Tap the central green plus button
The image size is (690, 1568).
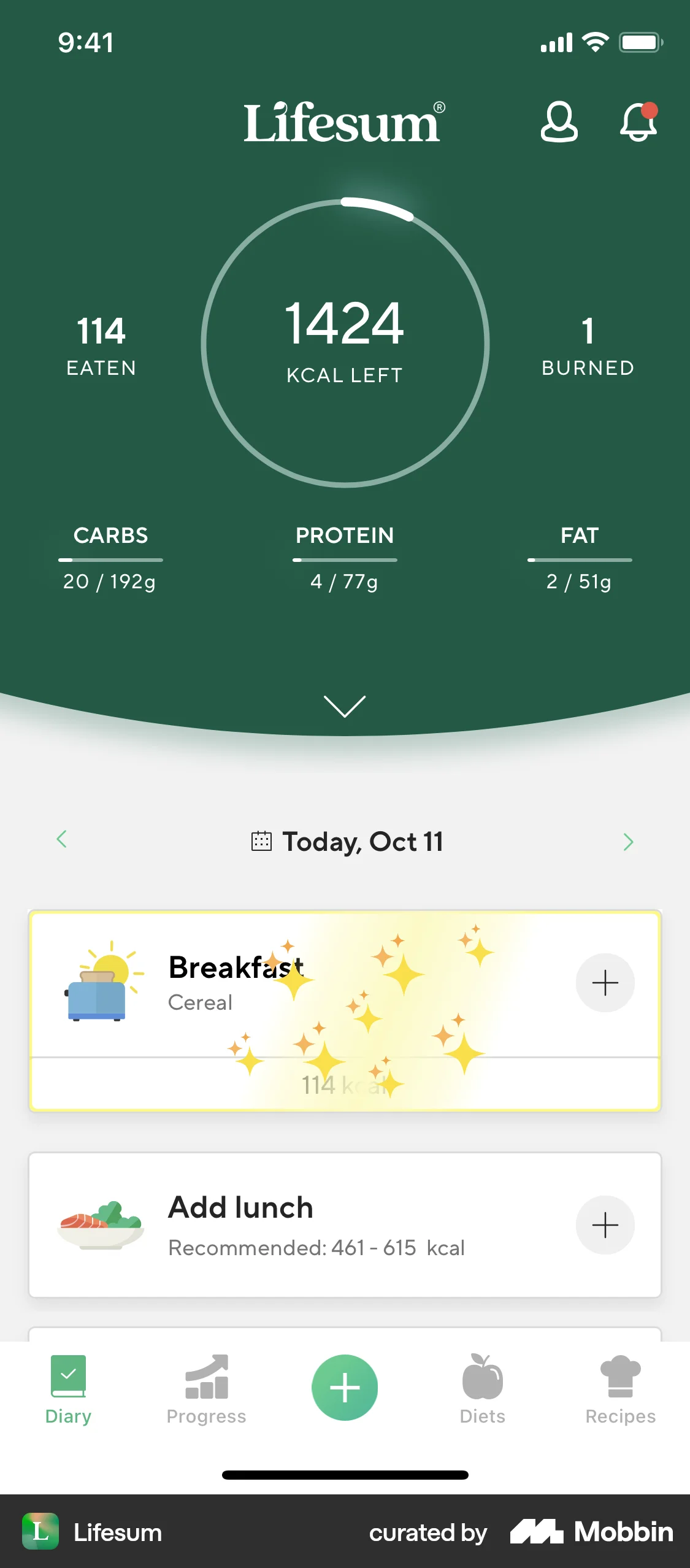click(345, 1388)
